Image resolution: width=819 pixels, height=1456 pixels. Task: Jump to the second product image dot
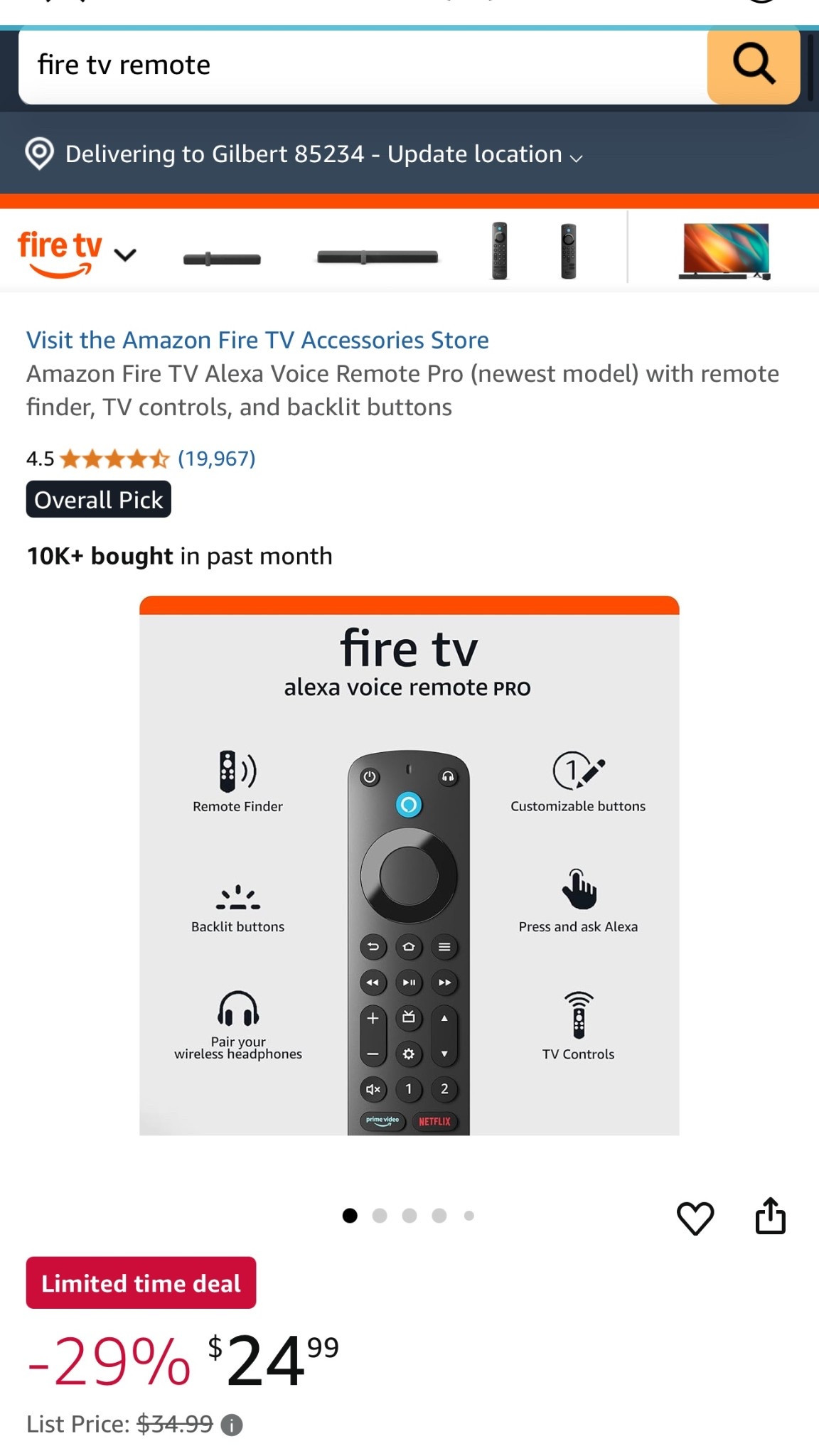[x=380, y=1216]
